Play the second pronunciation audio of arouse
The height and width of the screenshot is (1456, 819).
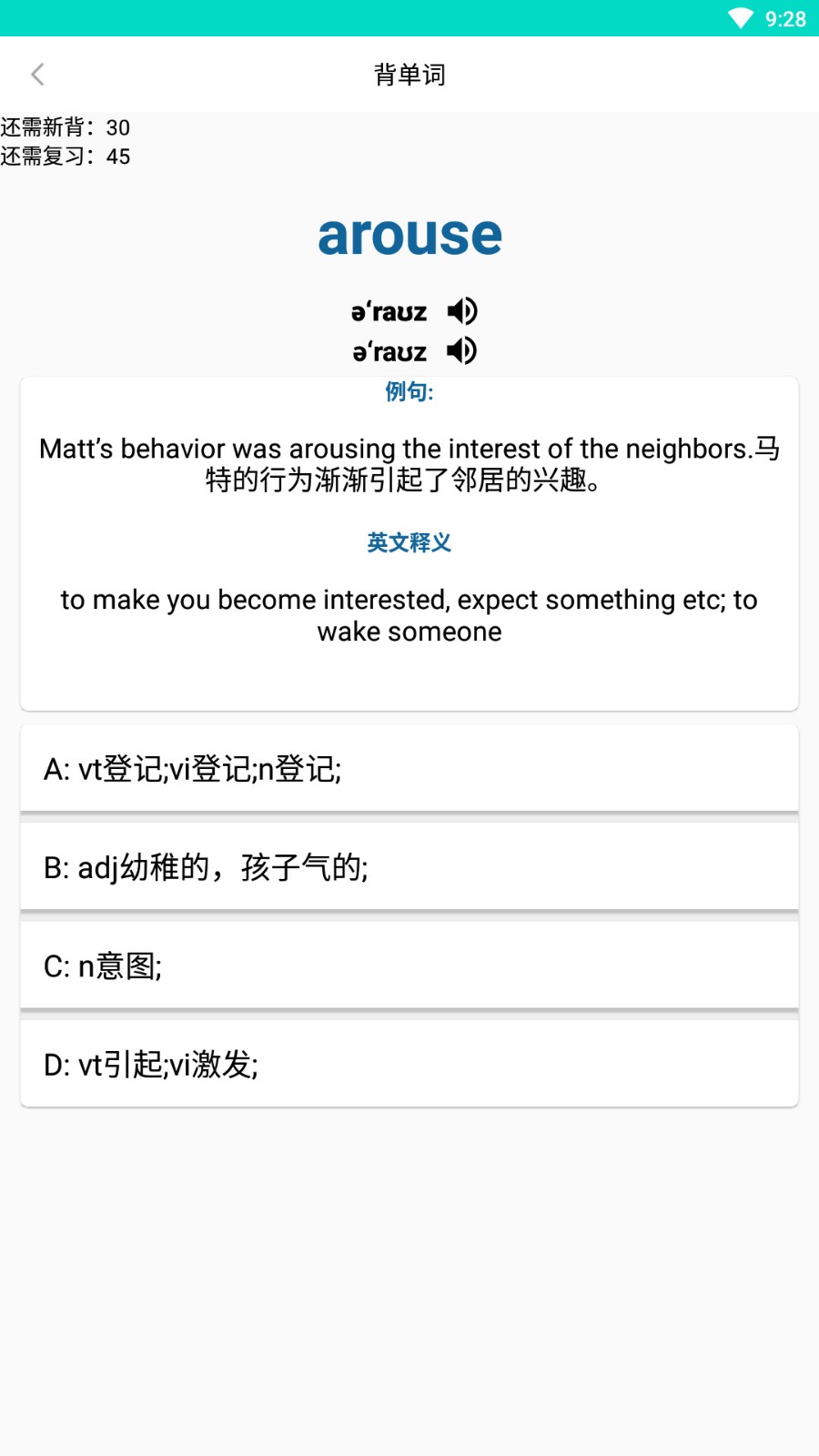[x=462, y=350]
